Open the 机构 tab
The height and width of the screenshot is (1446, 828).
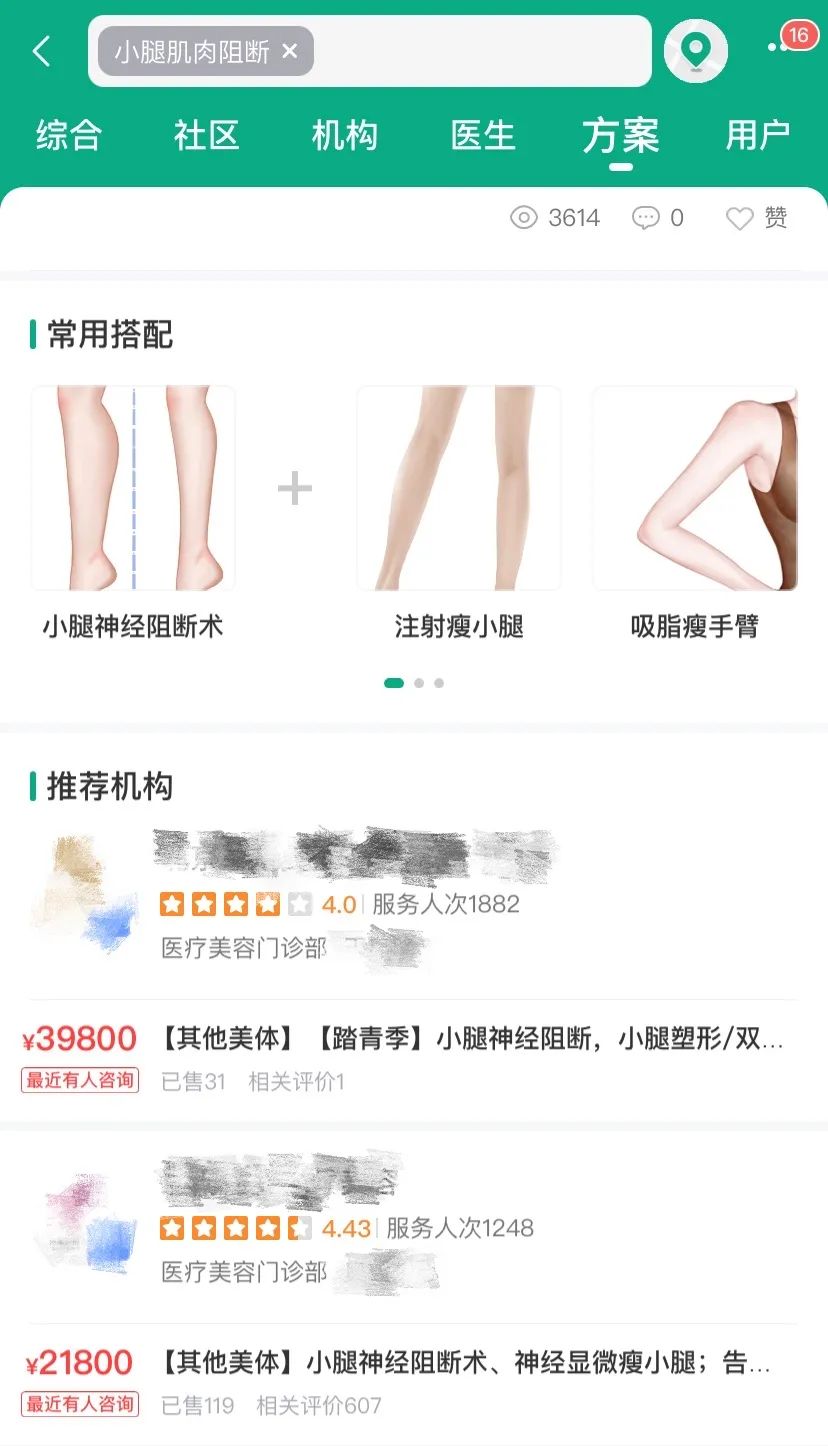click(344, 135)
